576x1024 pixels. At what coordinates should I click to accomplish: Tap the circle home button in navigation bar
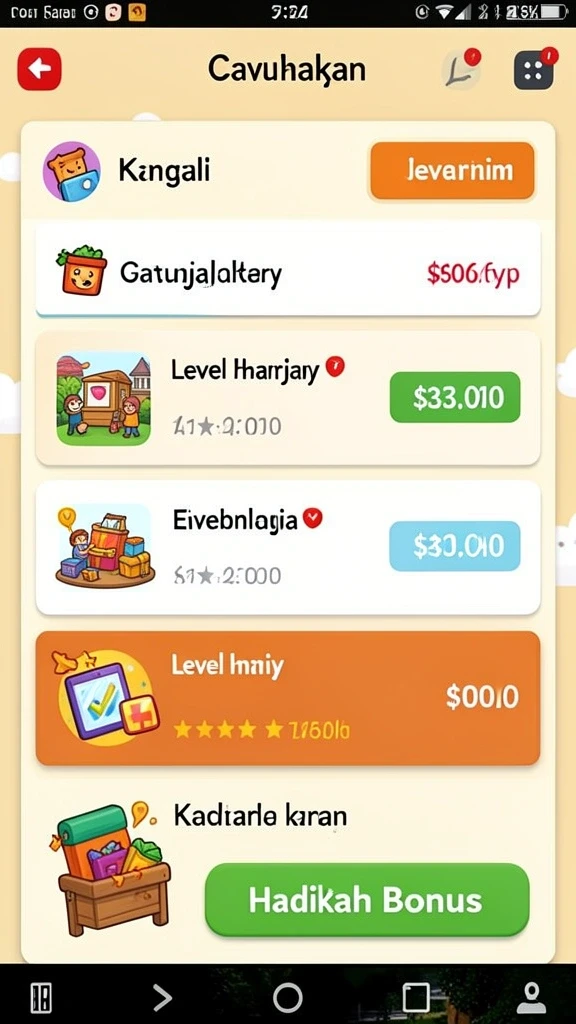click(288, 998)
